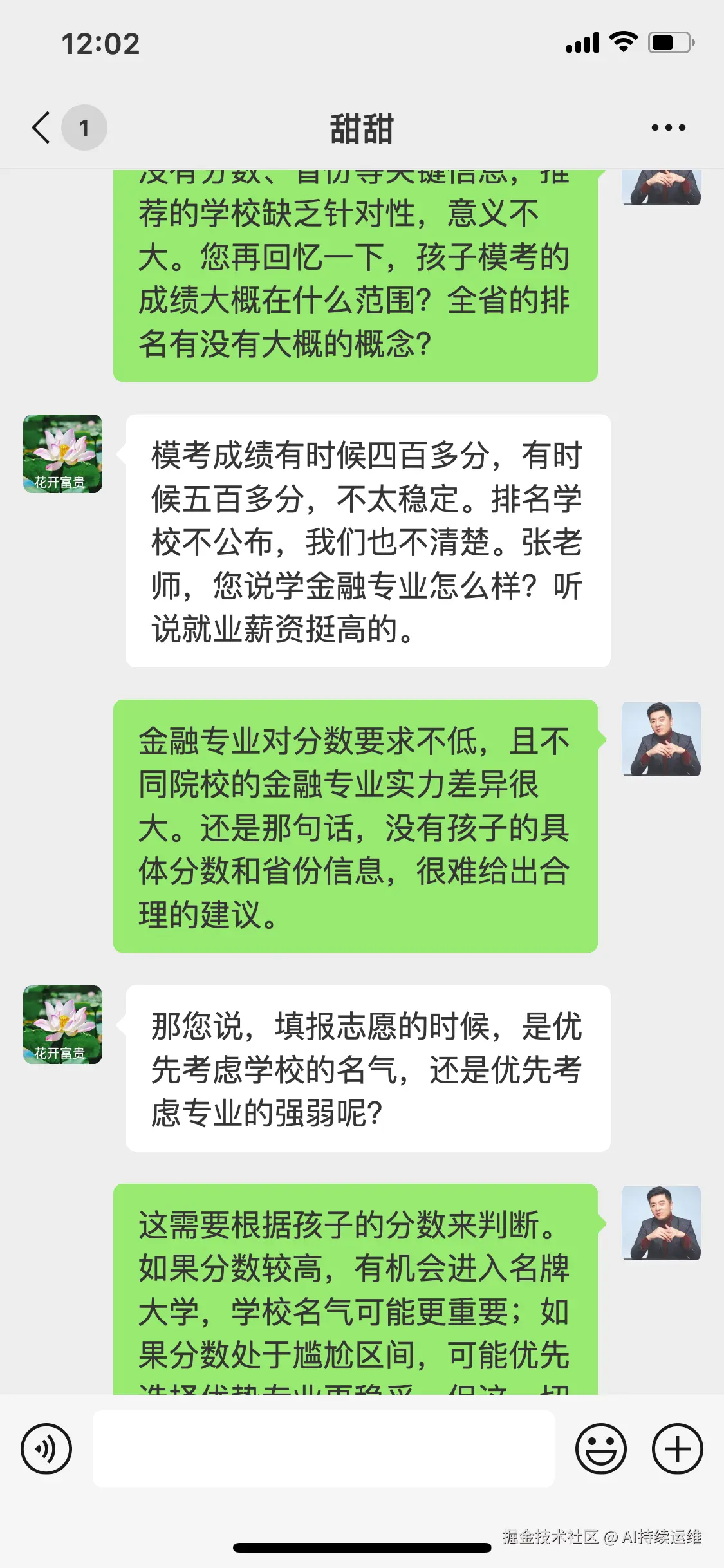Open 花开富贵 avatar beside the 模考成绩 message

click(62, 454)
